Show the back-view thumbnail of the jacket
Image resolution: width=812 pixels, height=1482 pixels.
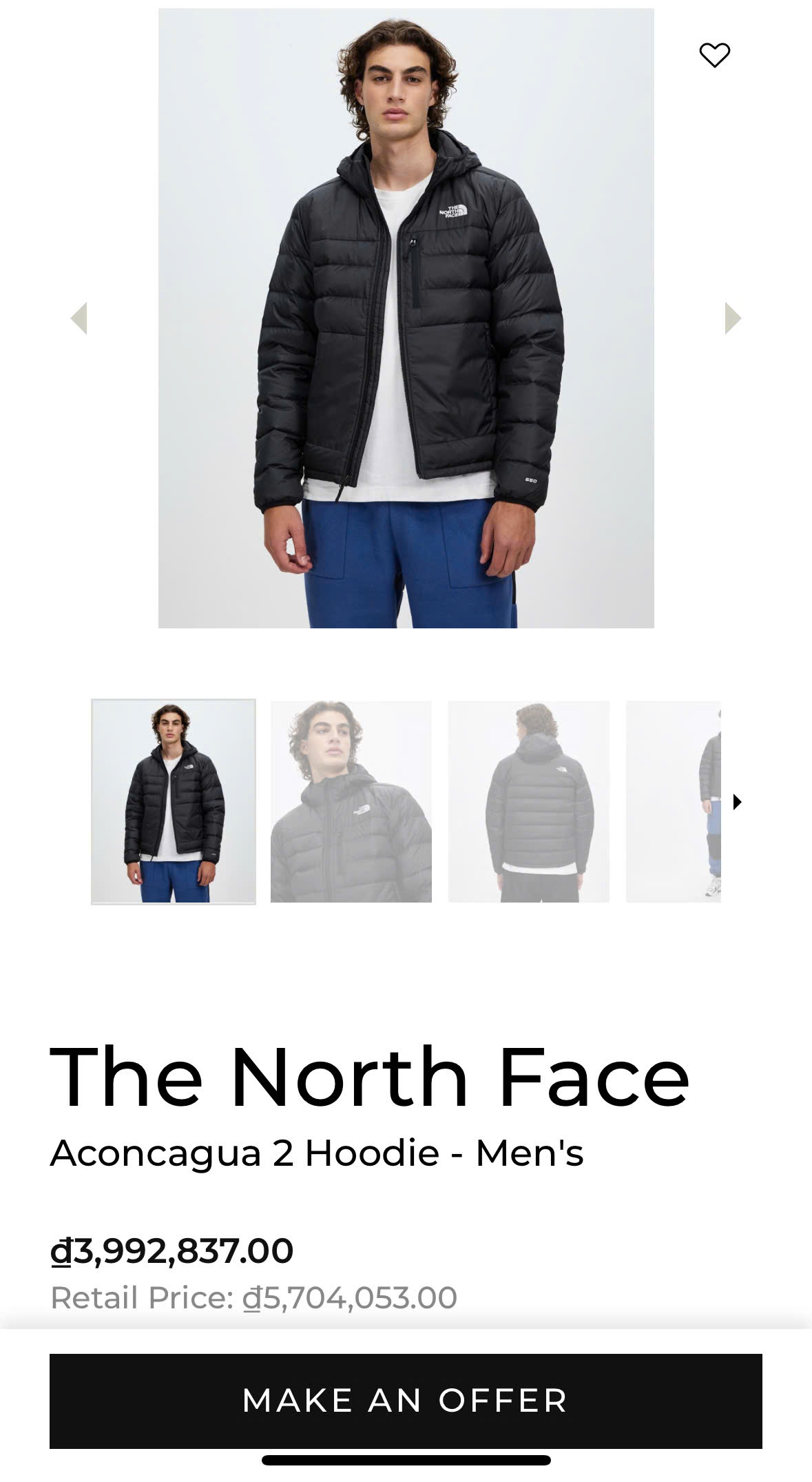point(529,801)
